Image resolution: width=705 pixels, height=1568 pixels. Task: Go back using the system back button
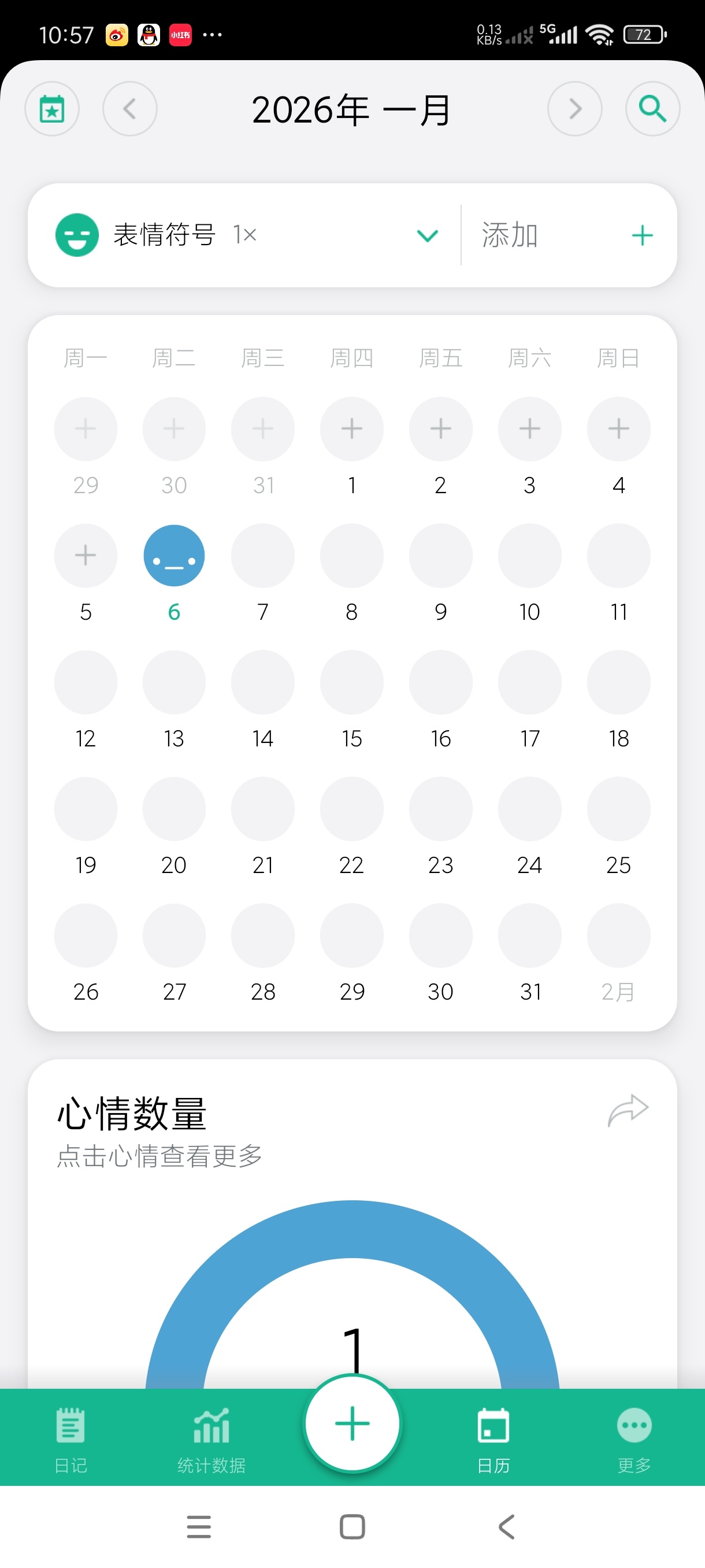[506, 1526]
